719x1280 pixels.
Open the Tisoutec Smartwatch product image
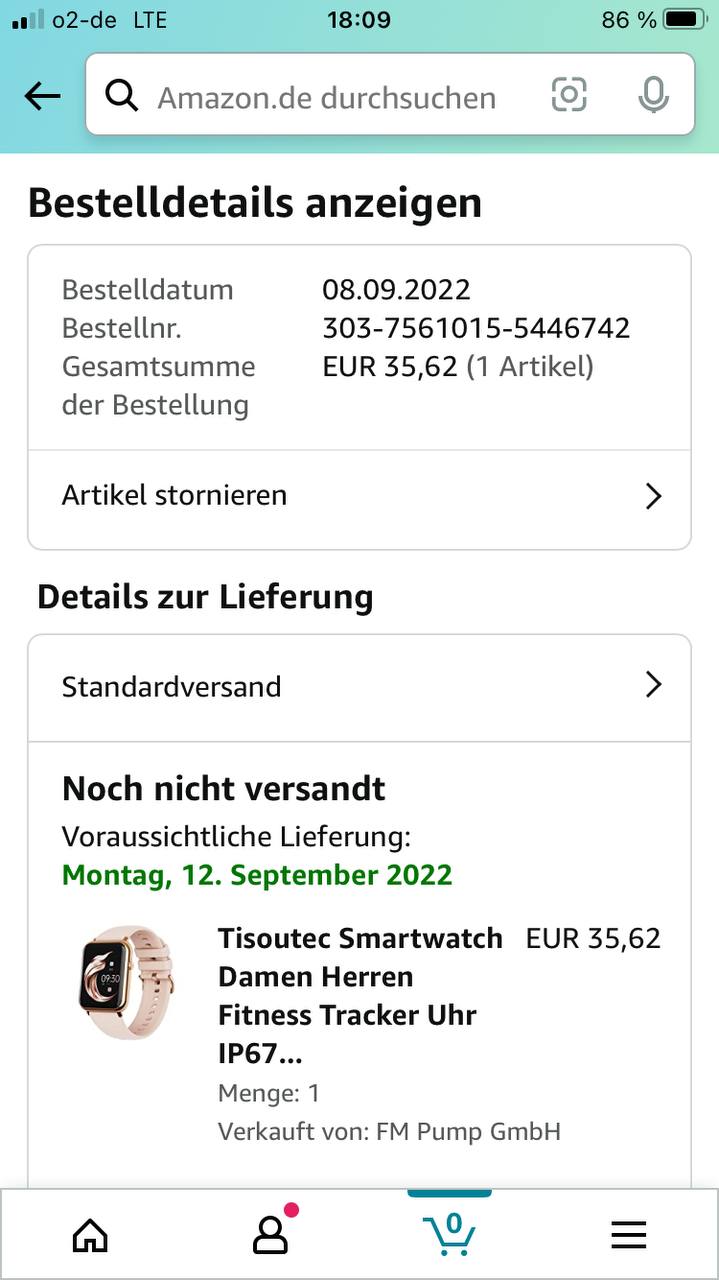tap(126, 981)
